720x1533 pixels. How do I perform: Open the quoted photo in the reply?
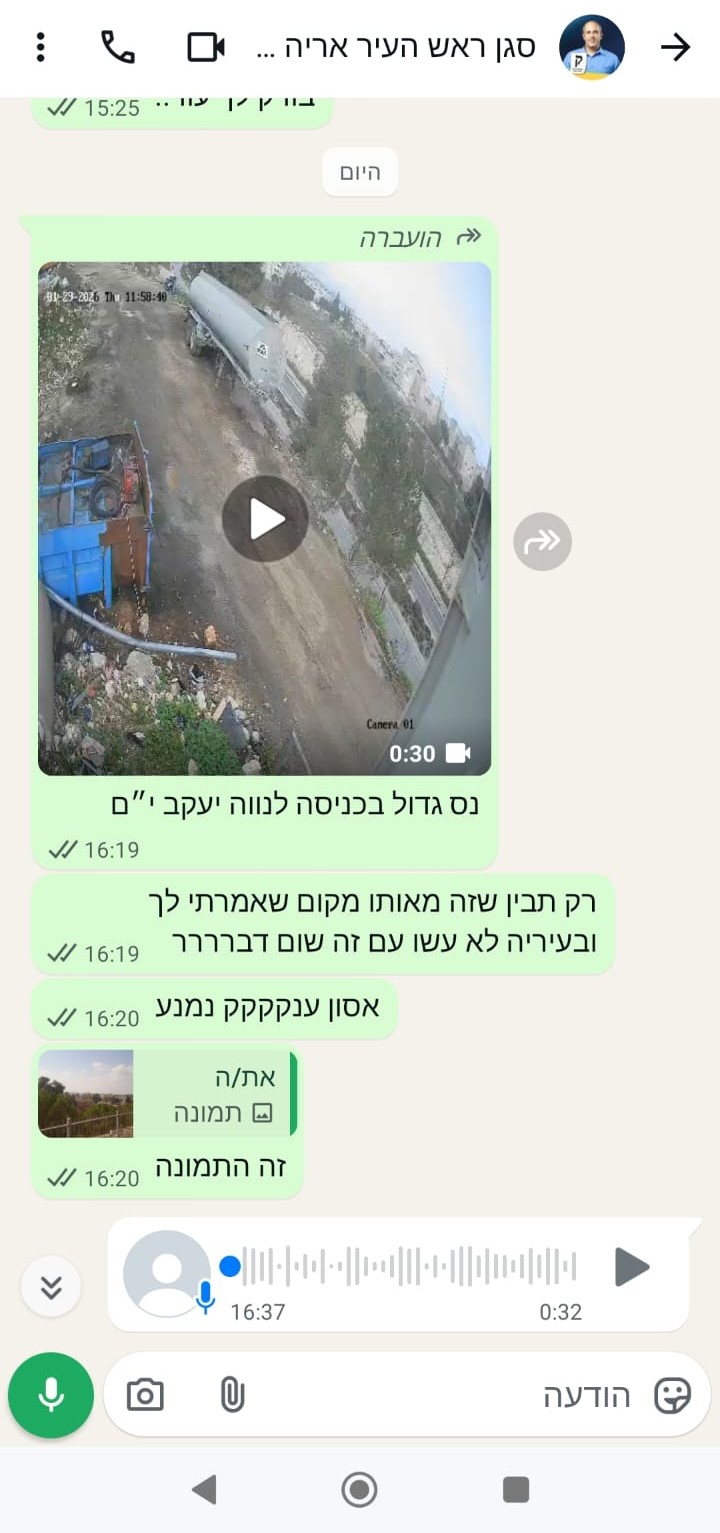[86, 1093]
